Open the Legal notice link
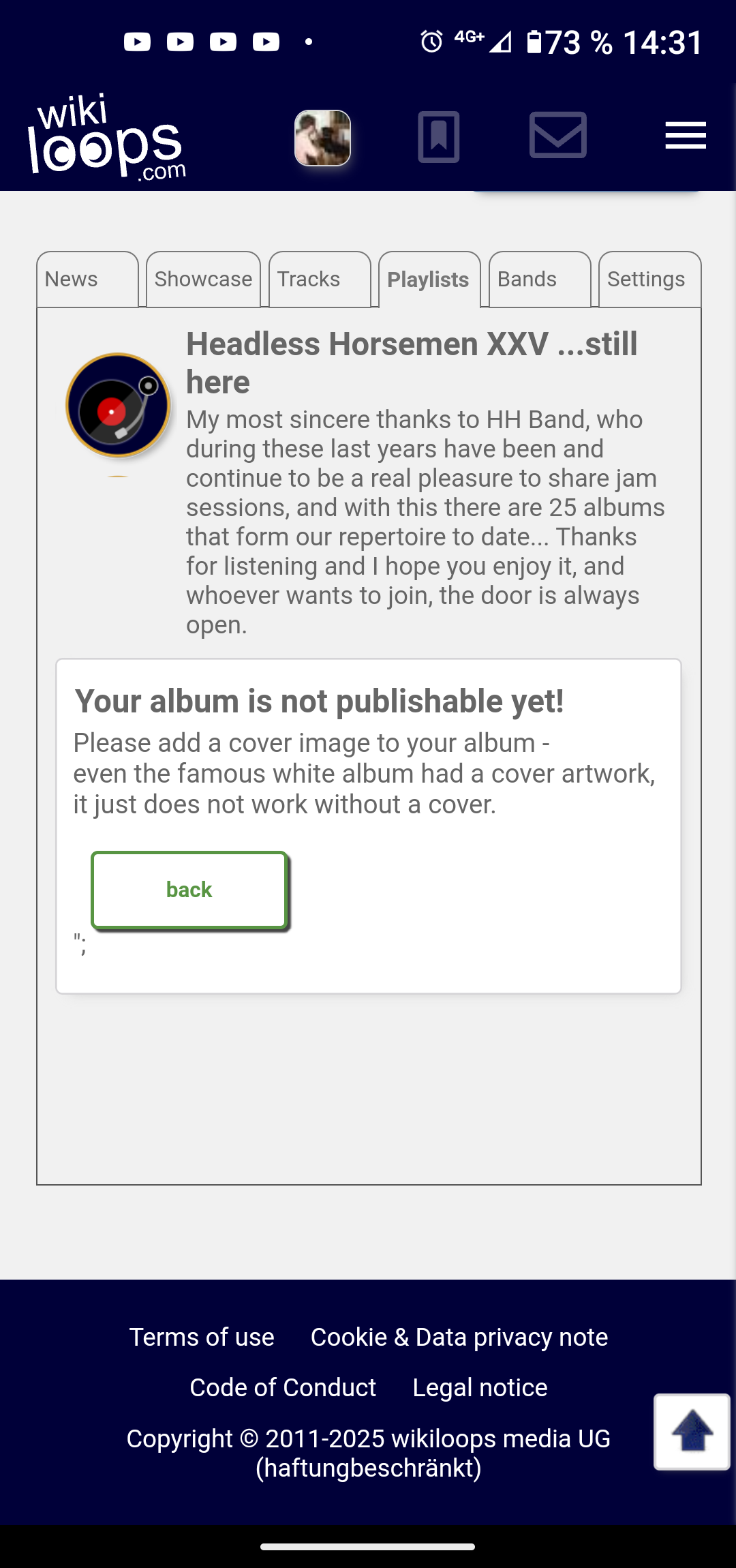The image size is (736, 1568). (x=480, y=1388)
